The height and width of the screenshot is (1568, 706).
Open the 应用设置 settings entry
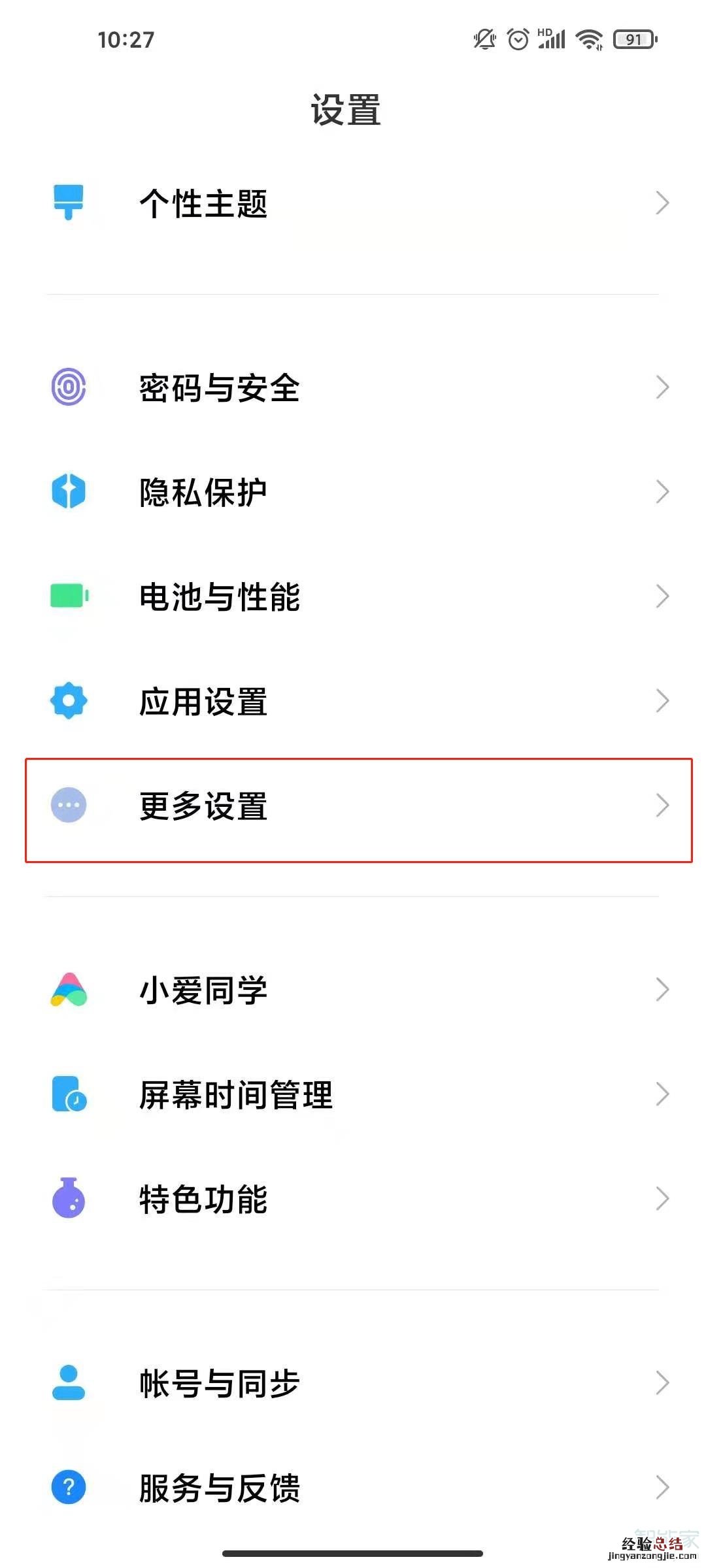pyautogui.click(x=353, y=700)
